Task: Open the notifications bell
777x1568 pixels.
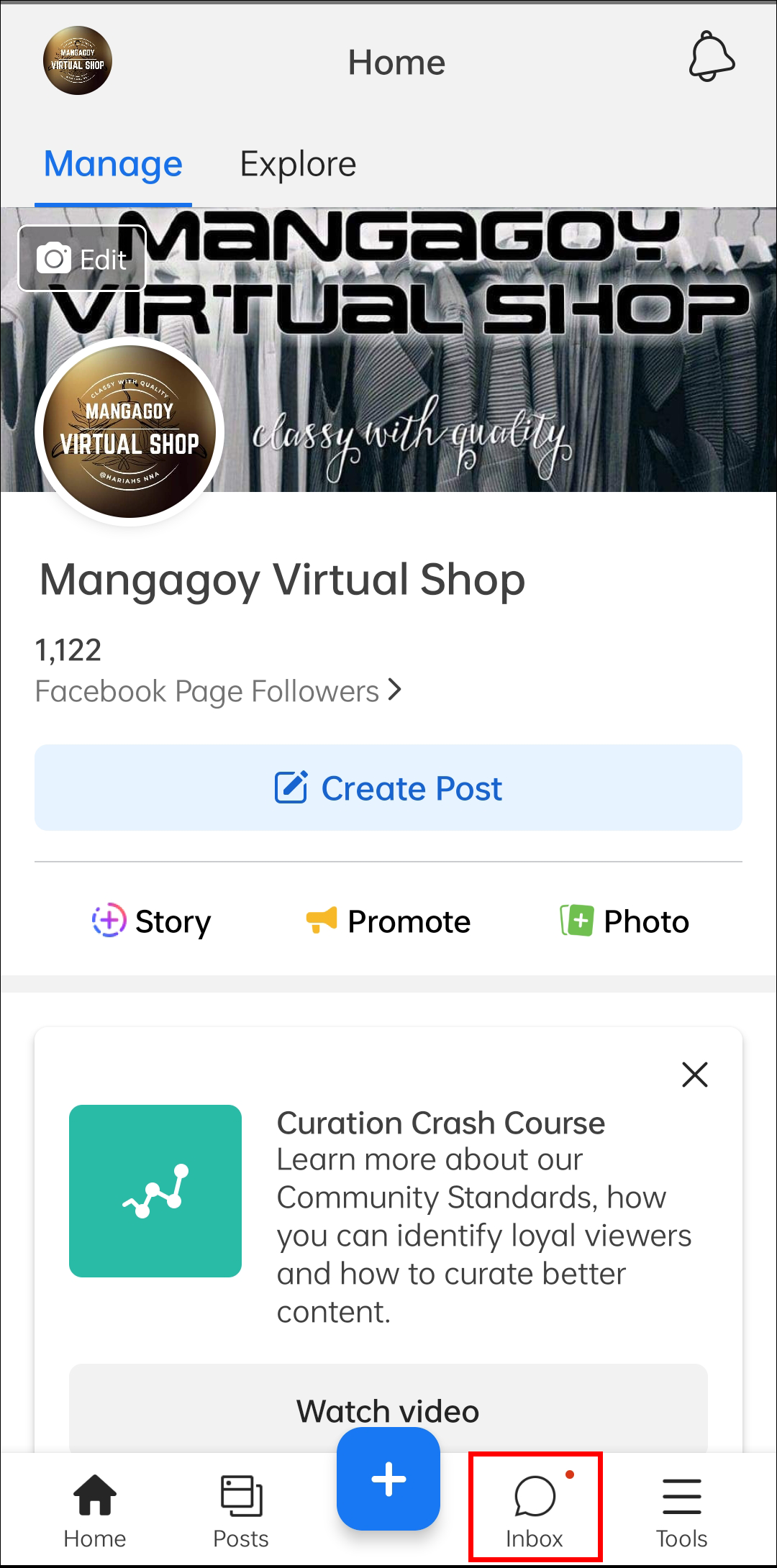Action: (712, 57)
